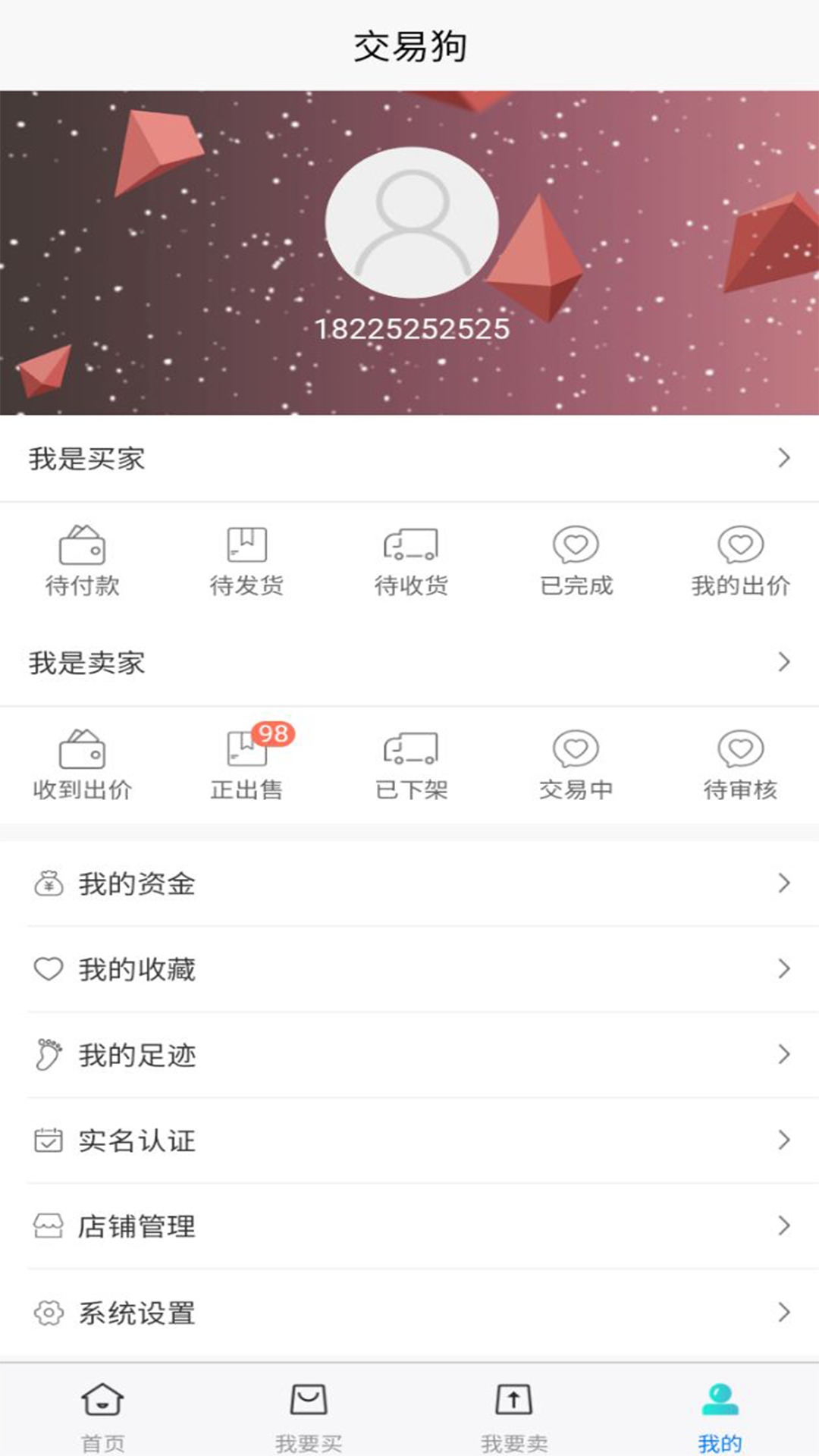This screenshot has height=1456, width=819.
Task: Open 系统设置 system settings
Action: 409,1314
